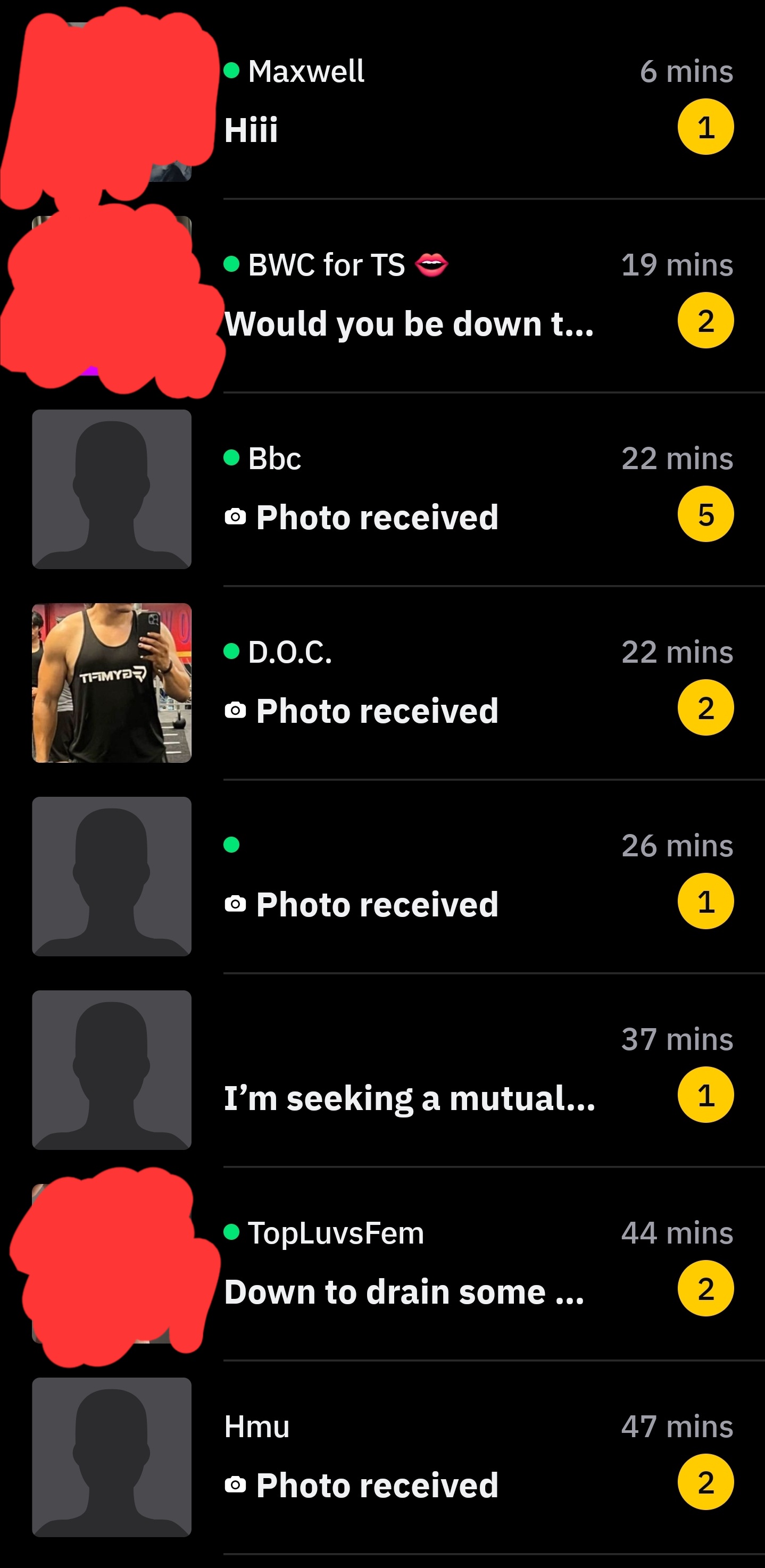
Task: View the conversation with D.O.C.
Action: coord(426,682)
